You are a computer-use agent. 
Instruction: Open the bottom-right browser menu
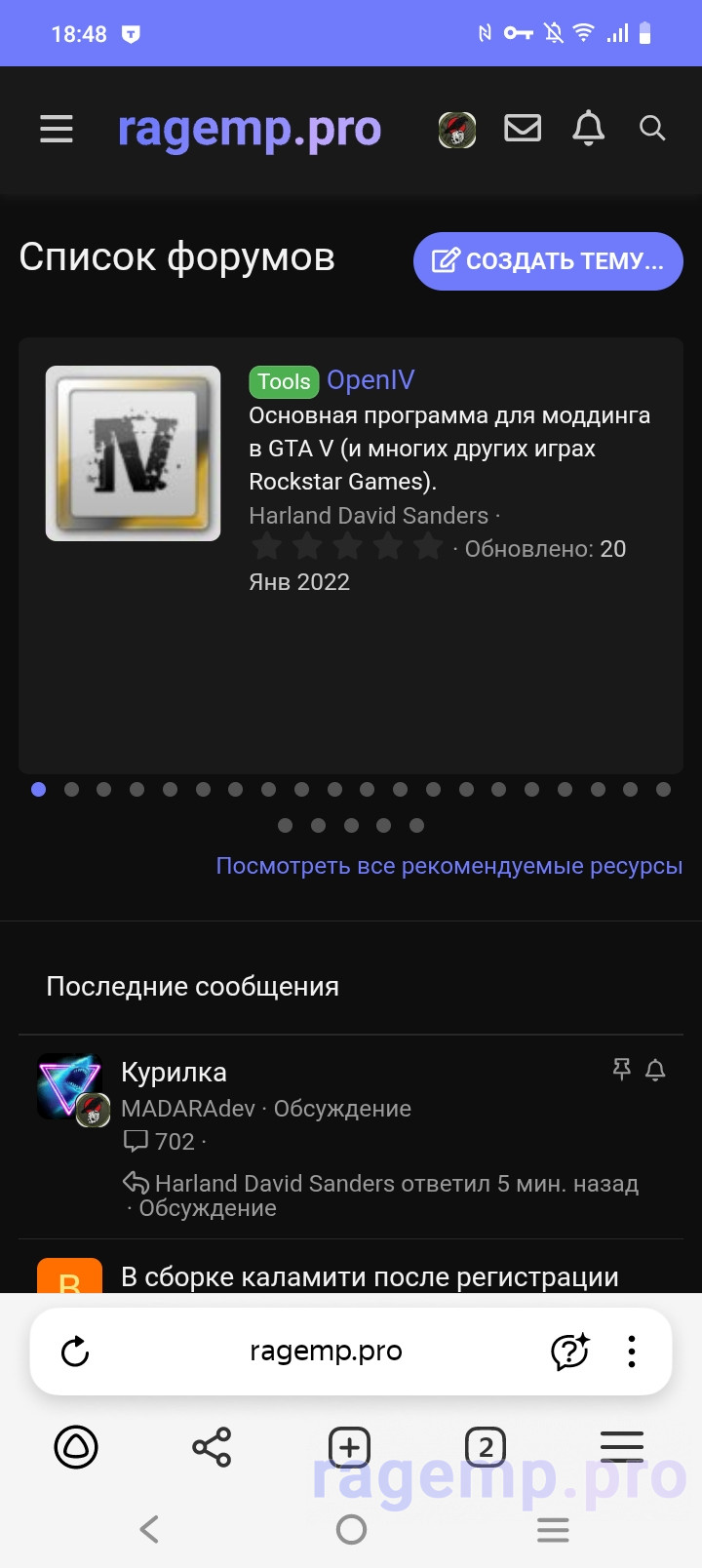622,1447
